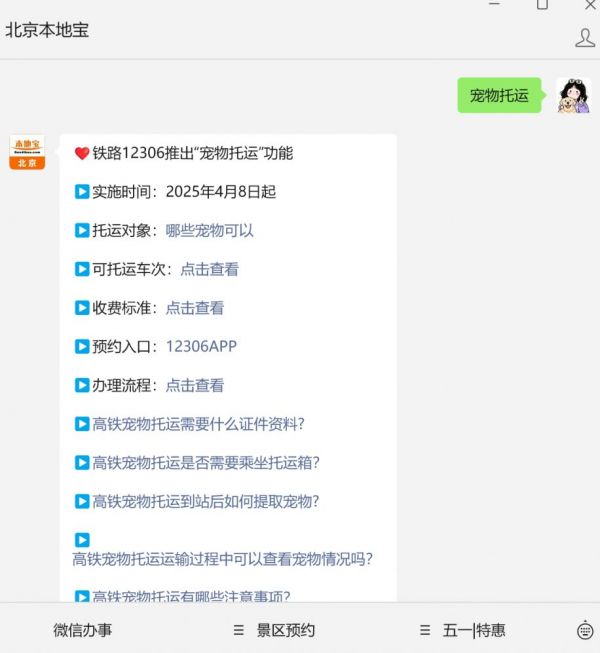Open 点击查看 next to 可托运车次

pyautogui.click(x=209, y=269)
